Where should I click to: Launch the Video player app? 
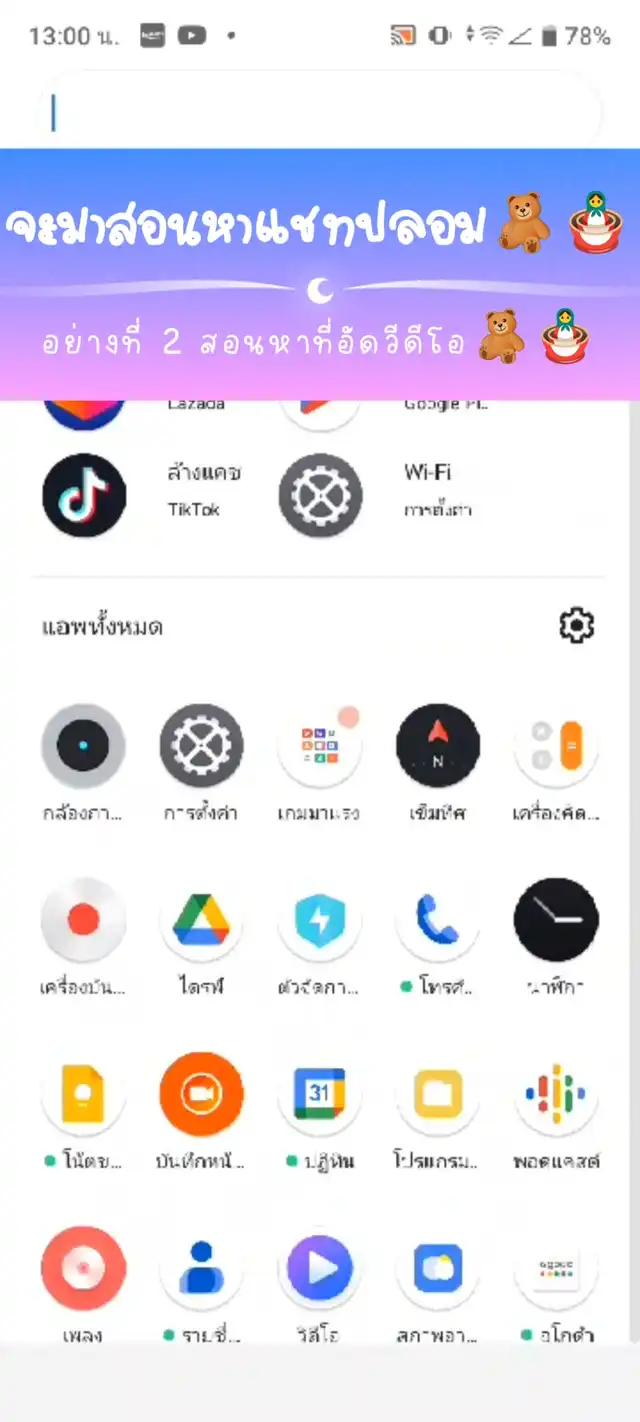pyautogui.click(x=319, y=1268)
